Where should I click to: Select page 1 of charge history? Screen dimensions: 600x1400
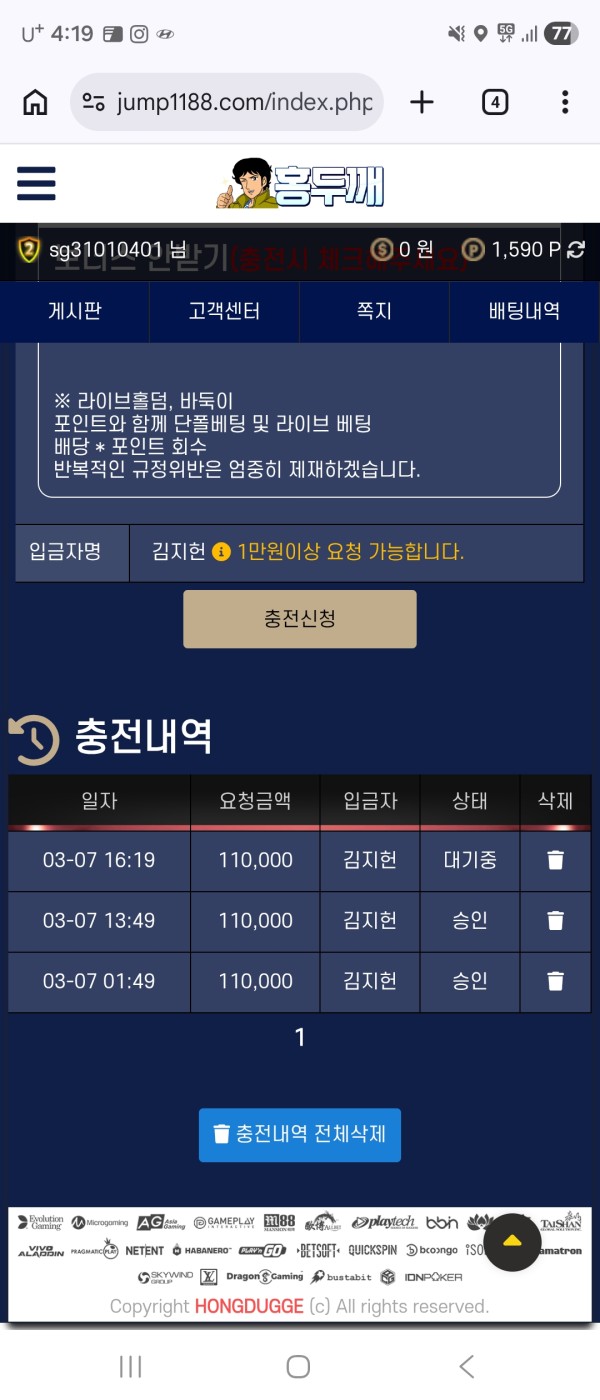(x=299, y=1038)
